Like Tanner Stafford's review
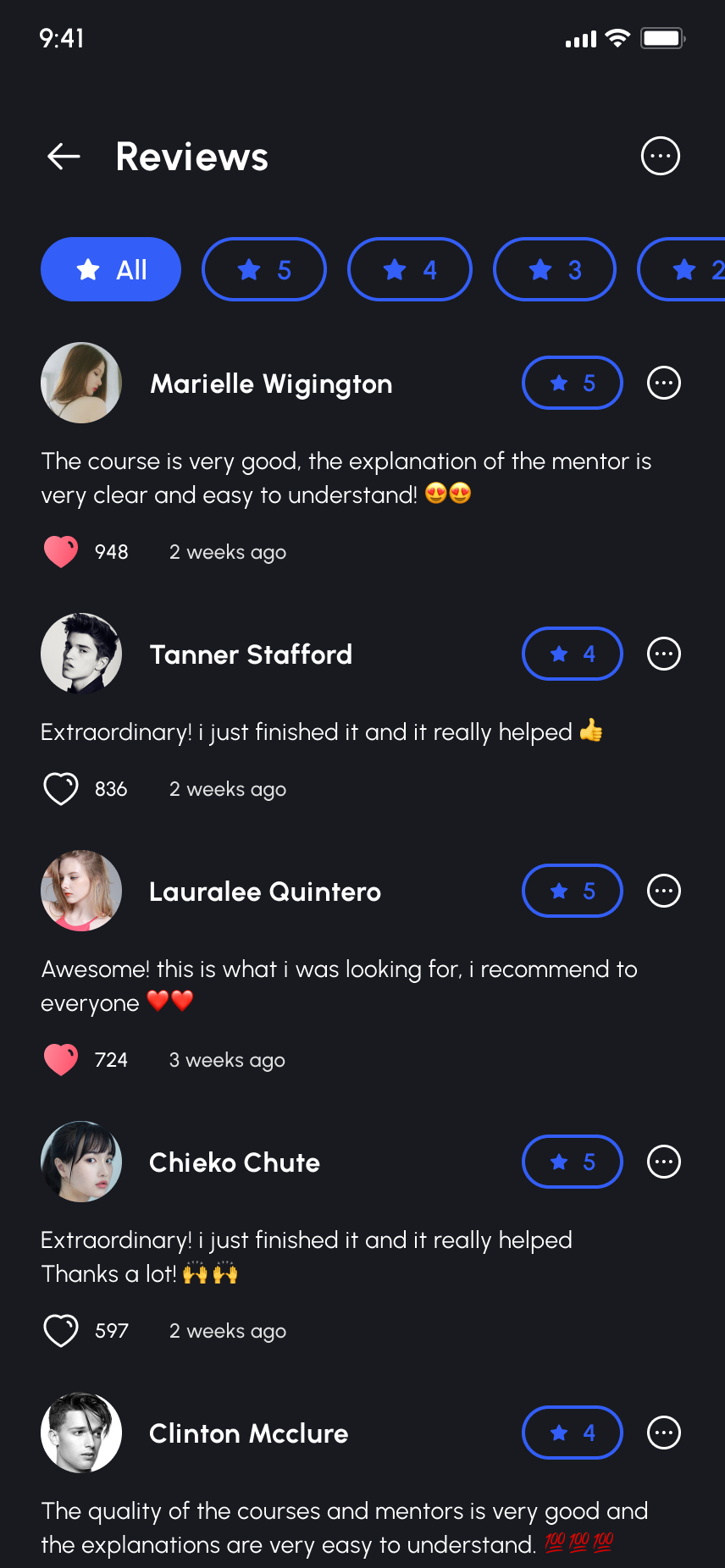This screenshot has height=1568, width=725. point(61,789)
